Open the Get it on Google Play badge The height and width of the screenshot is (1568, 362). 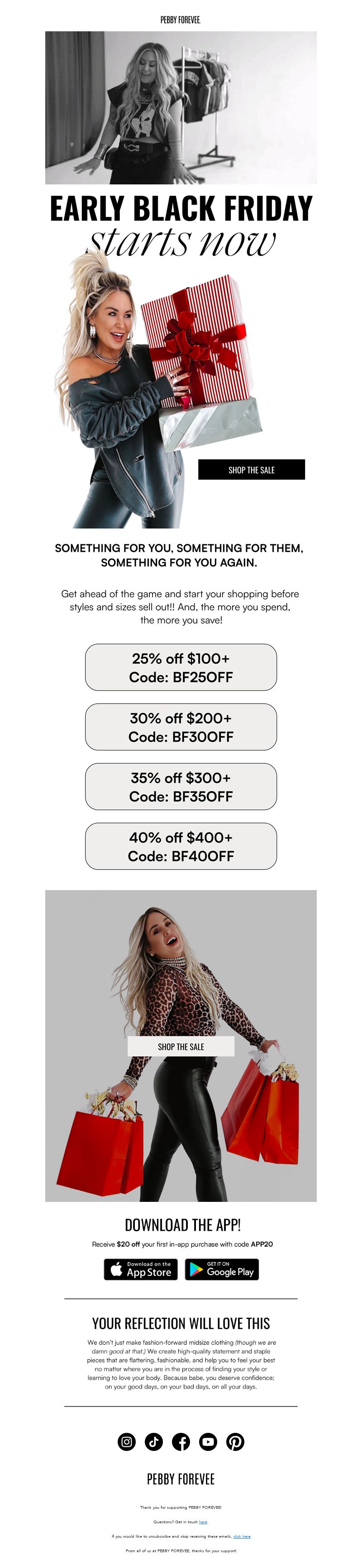(x=222, y=1269)
